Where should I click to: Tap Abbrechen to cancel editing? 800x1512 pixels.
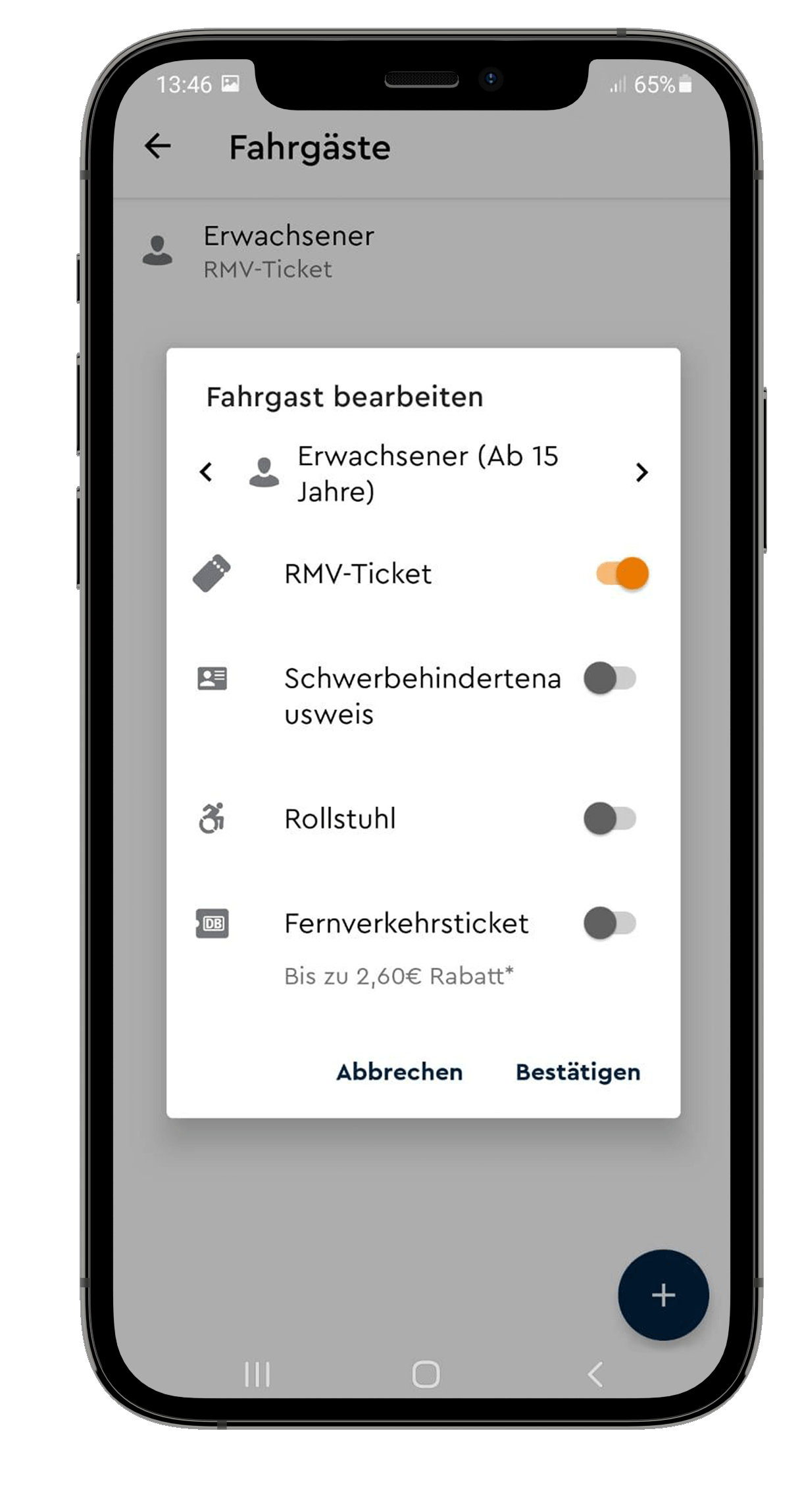(x=399, y=1072)
